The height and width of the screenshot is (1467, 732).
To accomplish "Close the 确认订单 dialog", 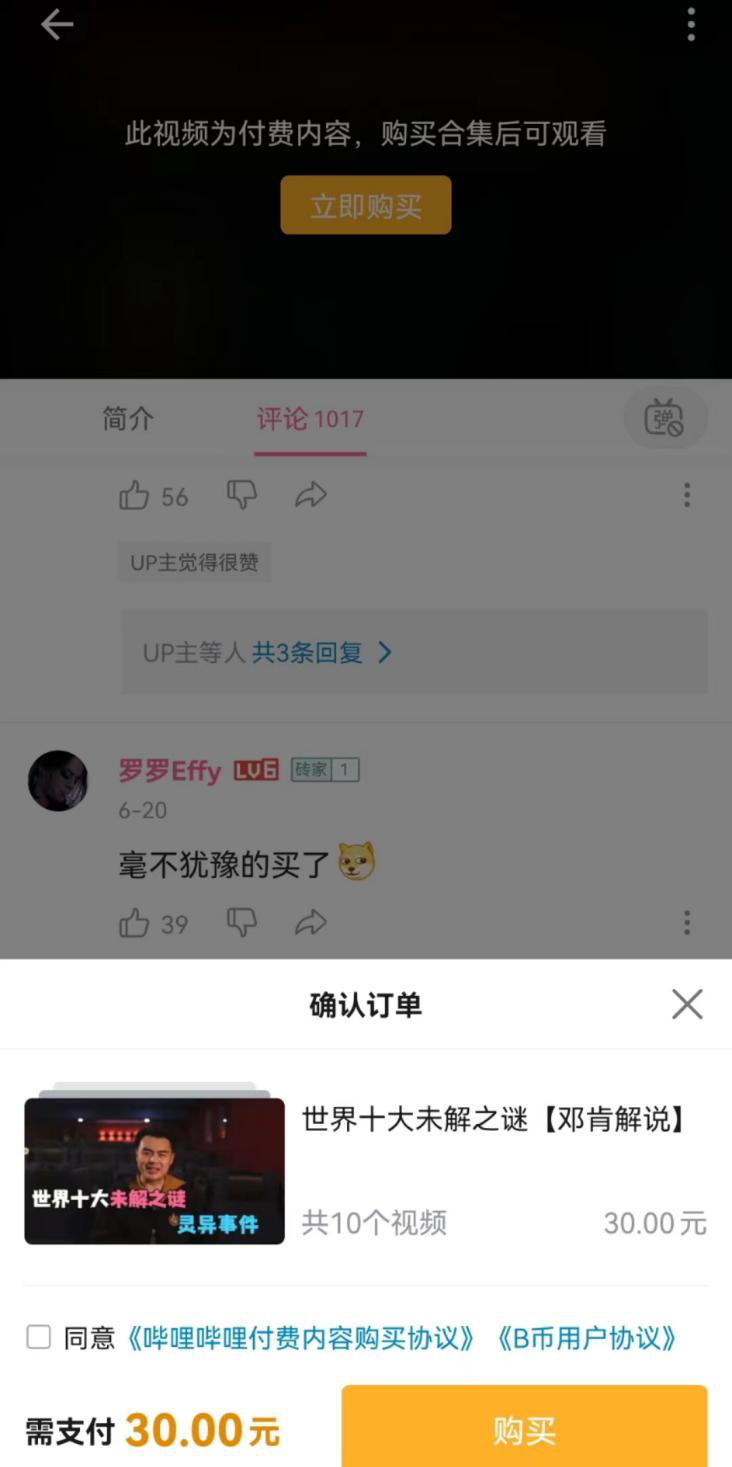I will tap(687, 1004).
